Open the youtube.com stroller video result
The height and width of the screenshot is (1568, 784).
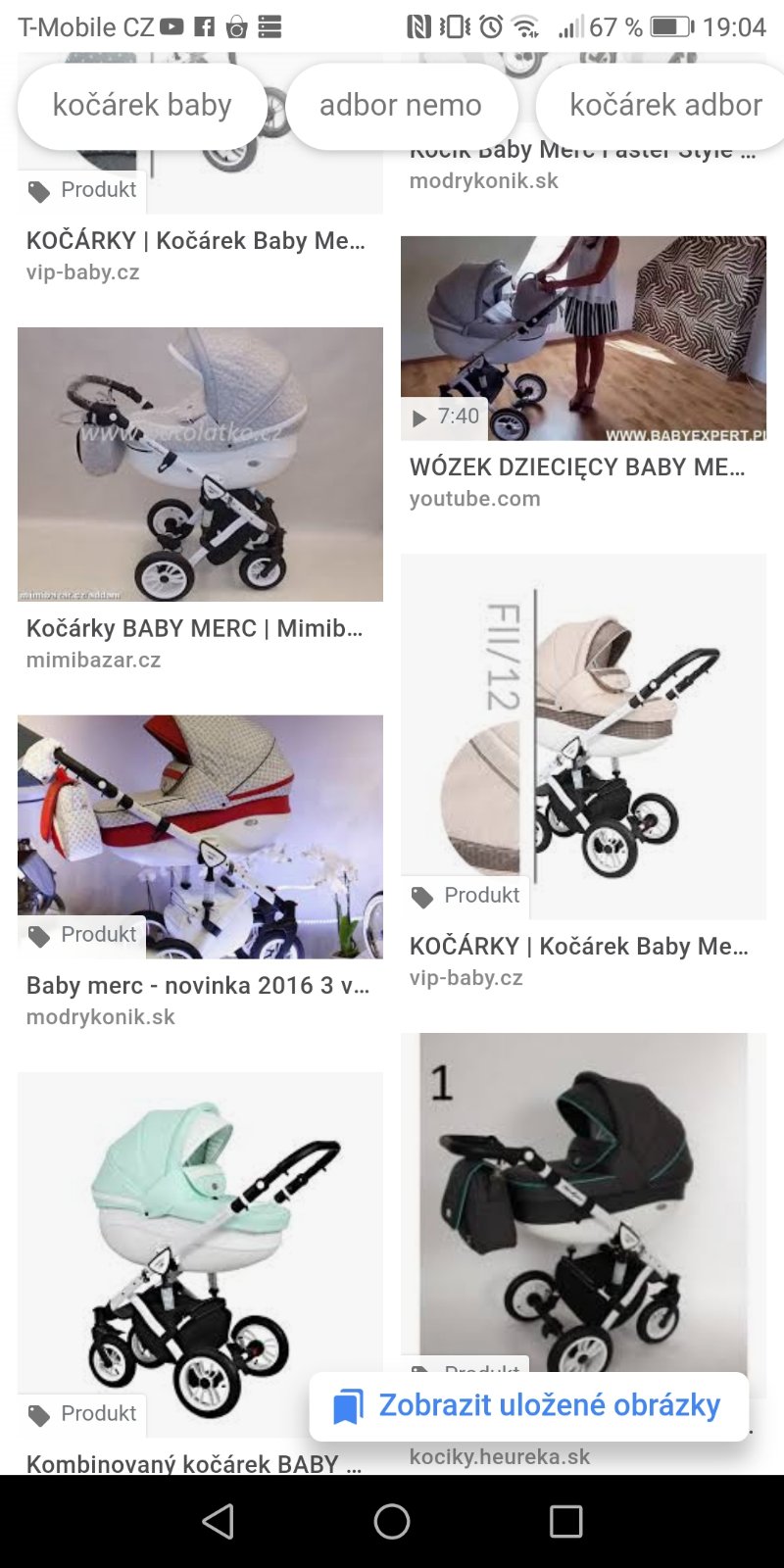(583, 338)
